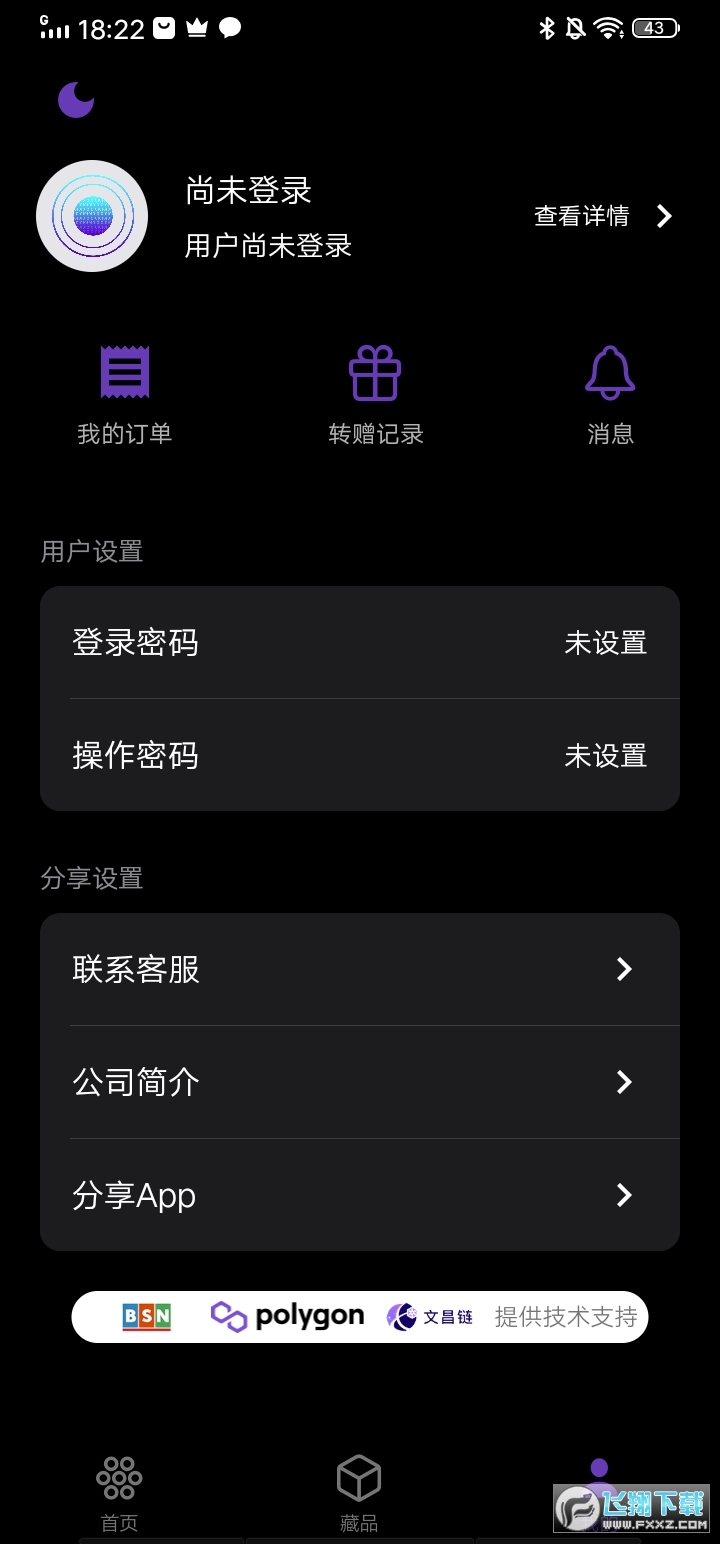Image resolution: width=720 pixels, height=1544 pixels.
Task: Tap the user avatar image
Action: (x=92, y=215)
